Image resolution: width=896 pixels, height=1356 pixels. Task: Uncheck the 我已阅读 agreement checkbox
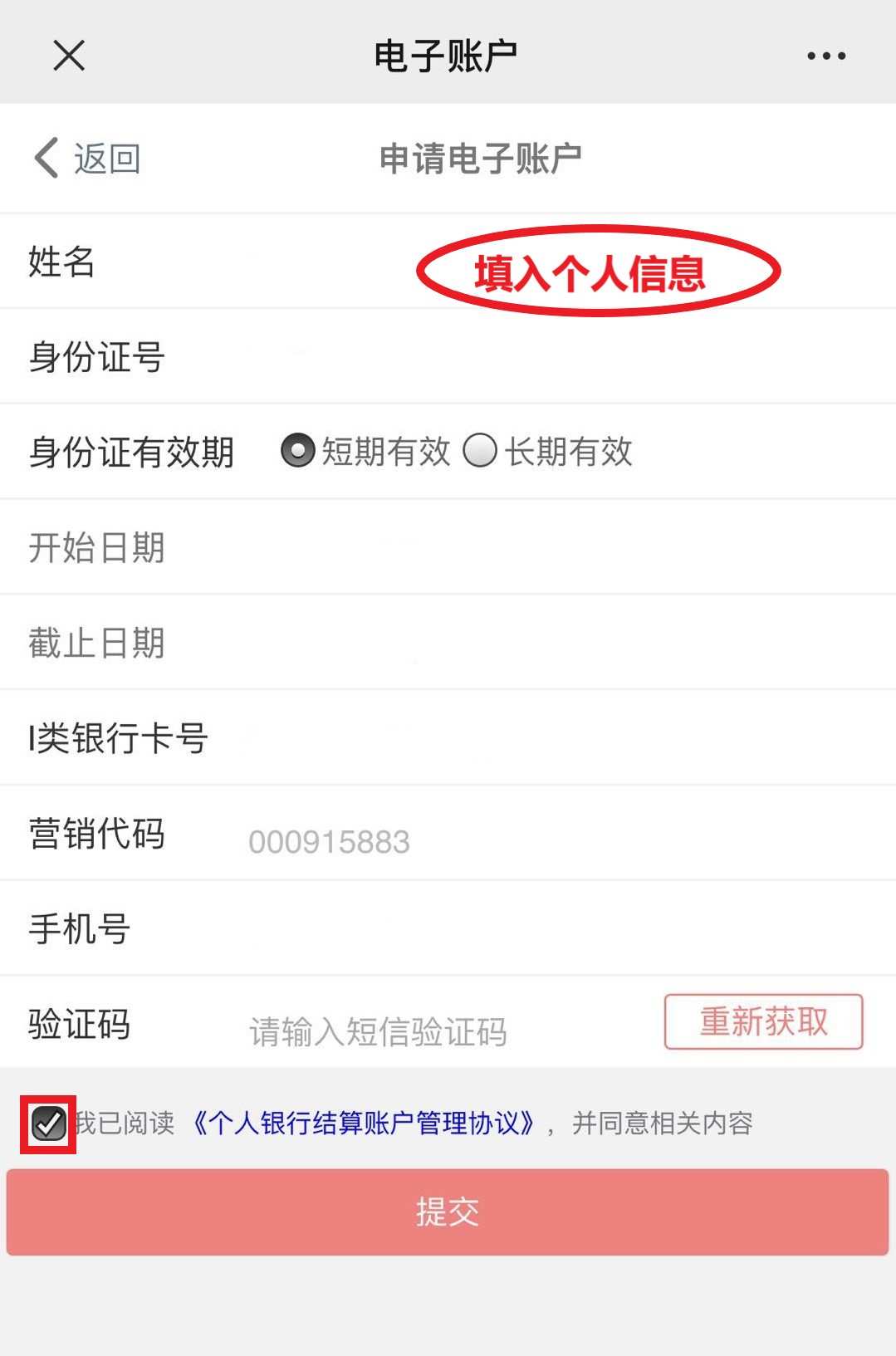[x=47, y=1123]
